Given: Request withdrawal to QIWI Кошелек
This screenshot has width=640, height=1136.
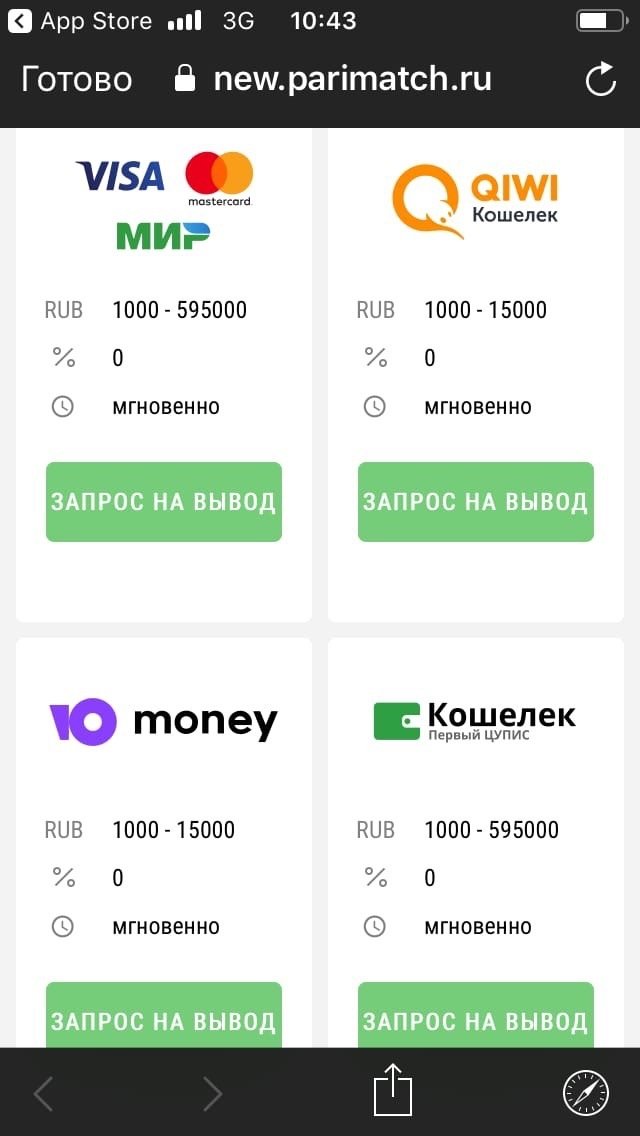Looking at the screenshot, I should [x=475, y=501].
